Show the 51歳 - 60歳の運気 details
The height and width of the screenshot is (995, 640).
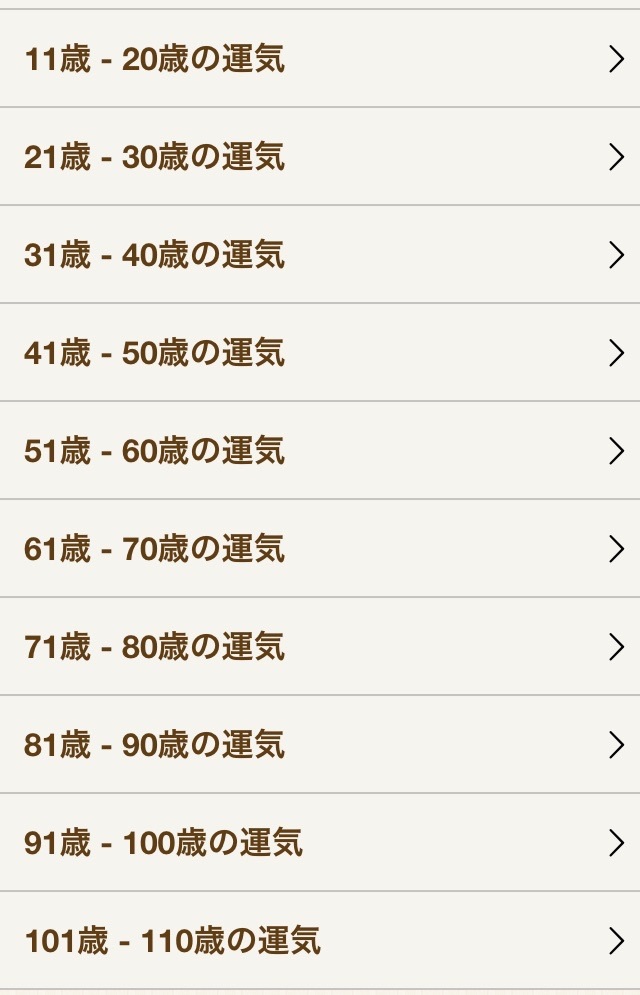point(320,451)
